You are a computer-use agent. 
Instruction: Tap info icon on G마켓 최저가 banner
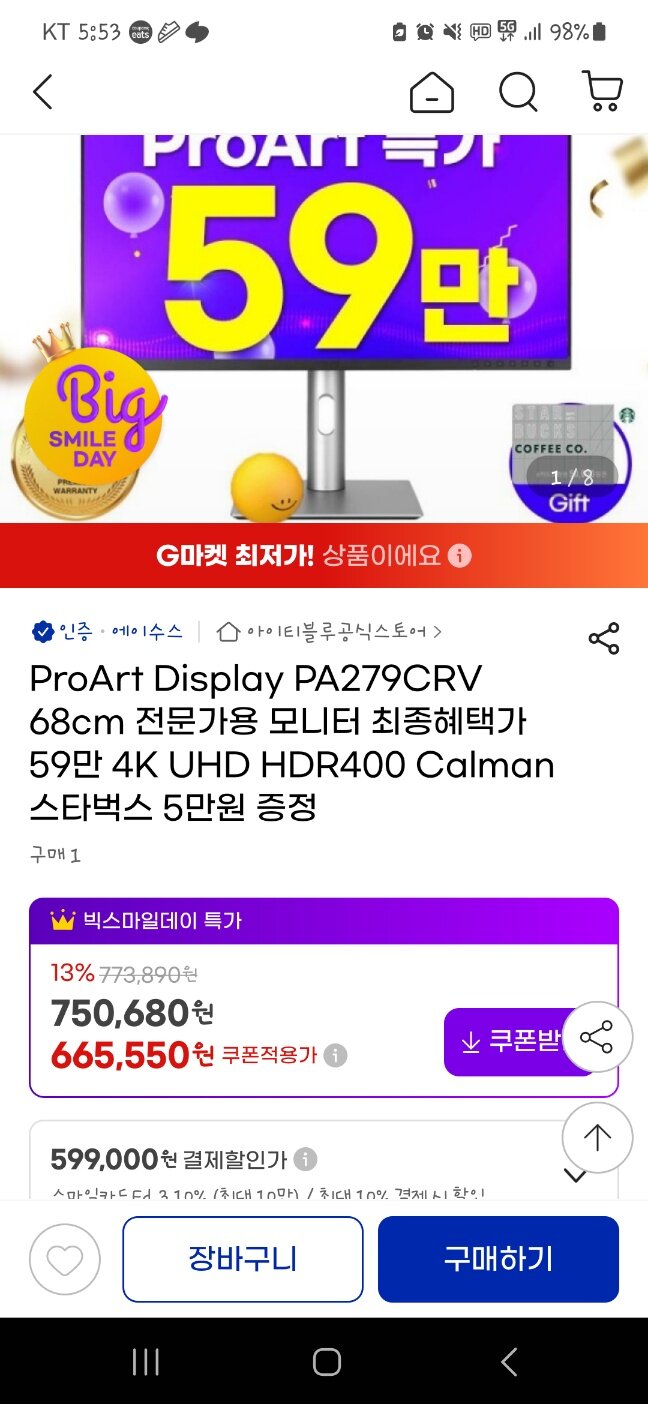point(459,556)
